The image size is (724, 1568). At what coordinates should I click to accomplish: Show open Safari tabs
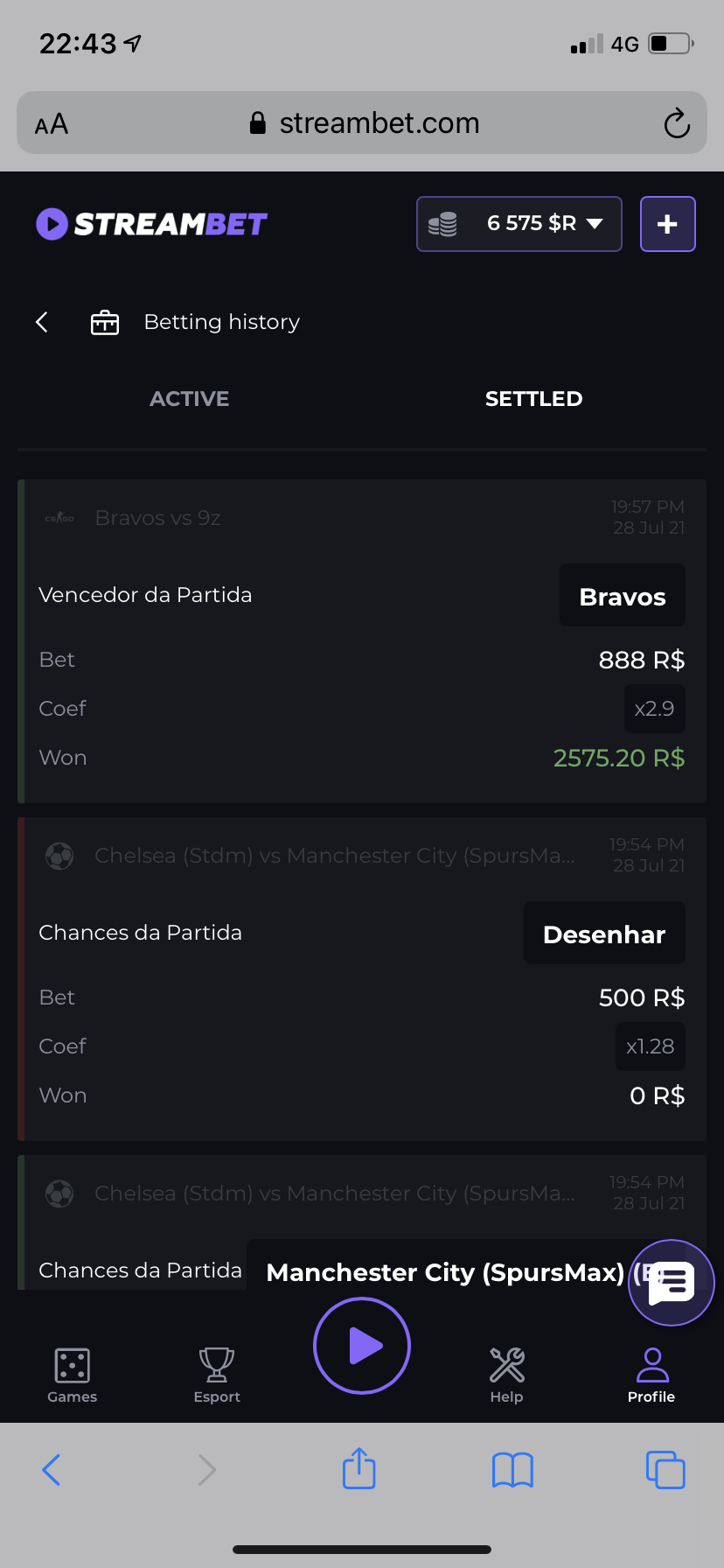click(665, 1469)
